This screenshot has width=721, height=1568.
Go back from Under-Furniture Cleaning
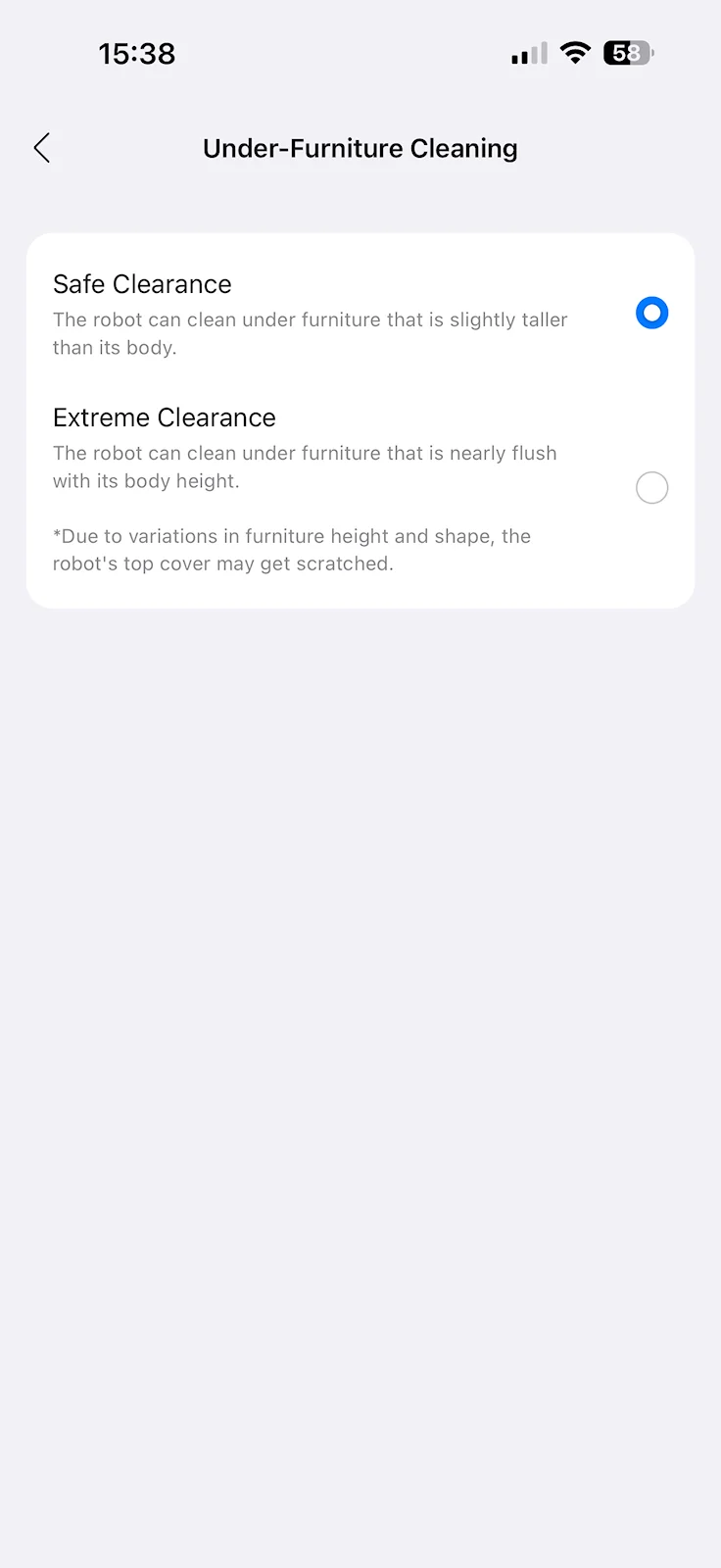(42, 148)
